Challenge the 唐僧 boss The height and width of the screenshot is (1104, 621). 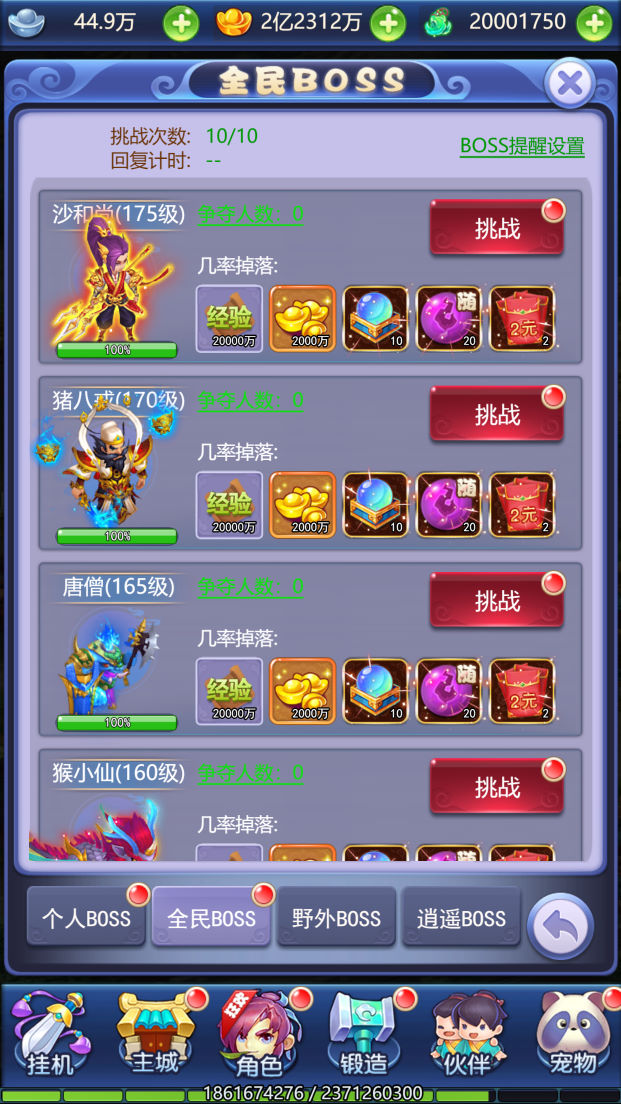click(x=497, y=600)
